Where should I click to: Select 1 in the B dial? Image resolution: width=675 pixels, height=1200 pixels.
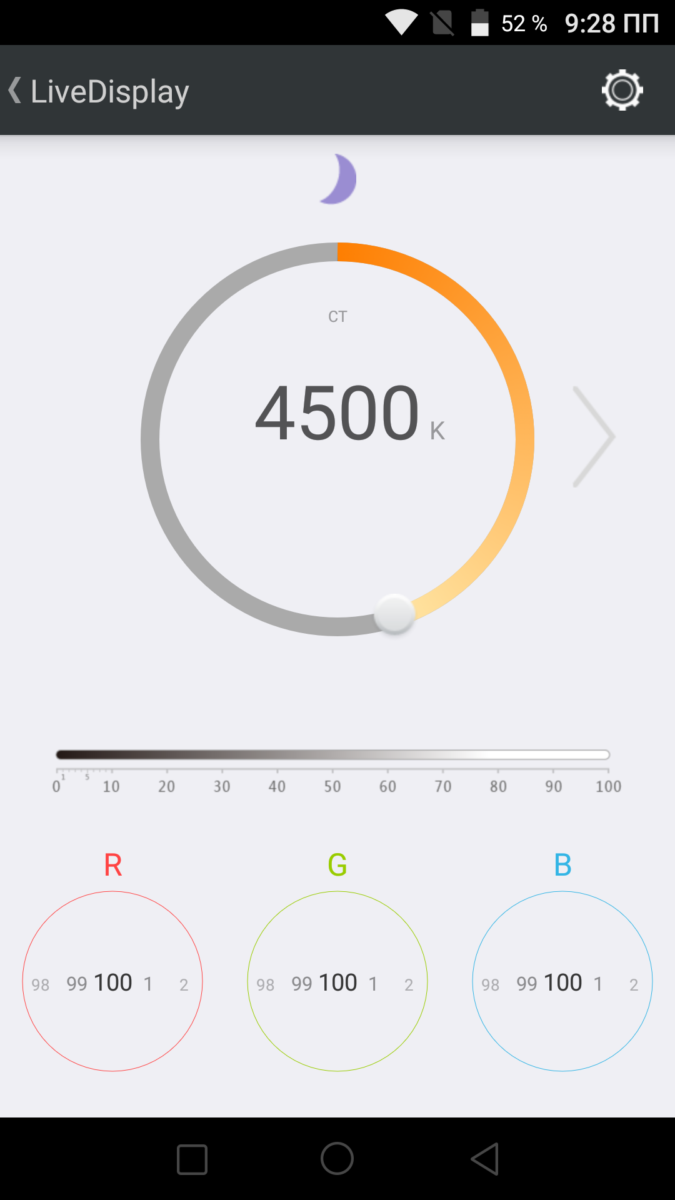pyautogui.click(x=598, y=984)
